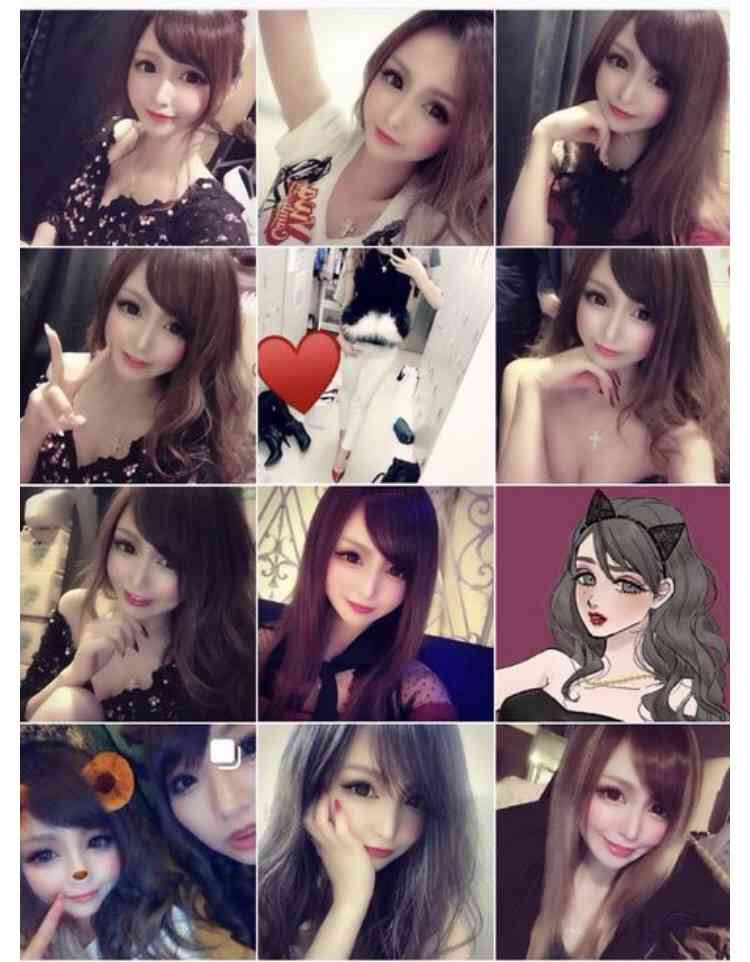Open the illustrated cat-ears drawing post

[x=613, y=604]
